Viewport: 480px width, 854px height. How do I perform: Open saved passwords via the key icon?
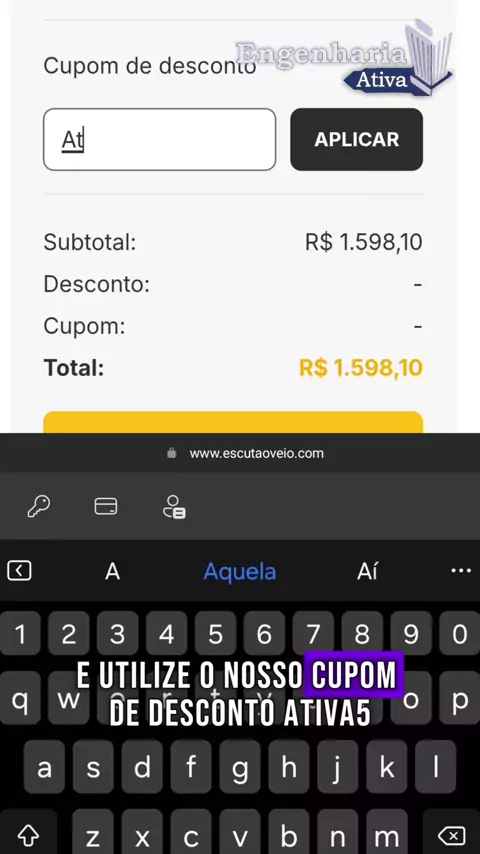[39, 506]
